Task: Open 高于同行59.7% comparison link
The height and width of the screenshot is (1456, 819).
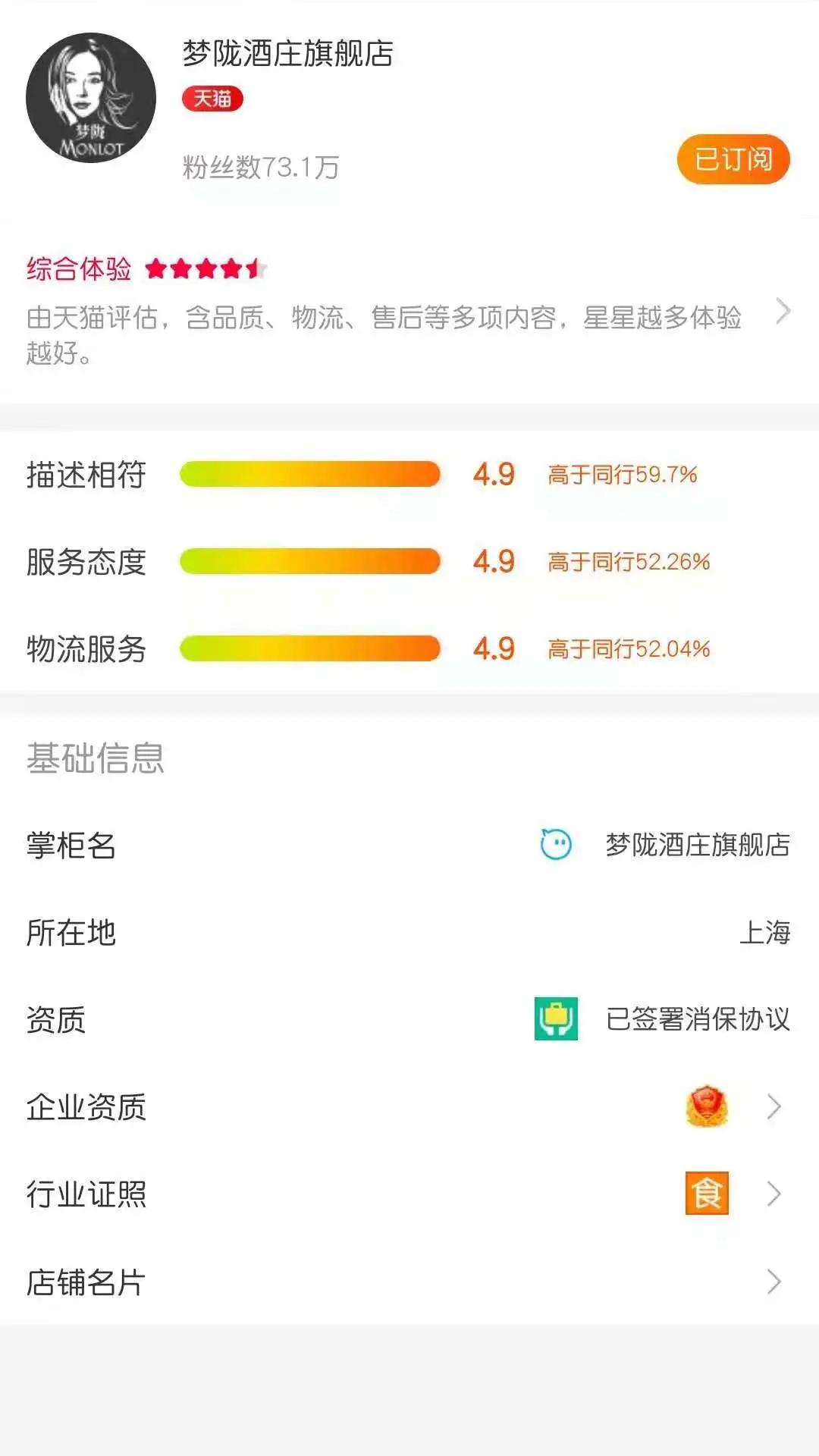Action: click(622, 475)
